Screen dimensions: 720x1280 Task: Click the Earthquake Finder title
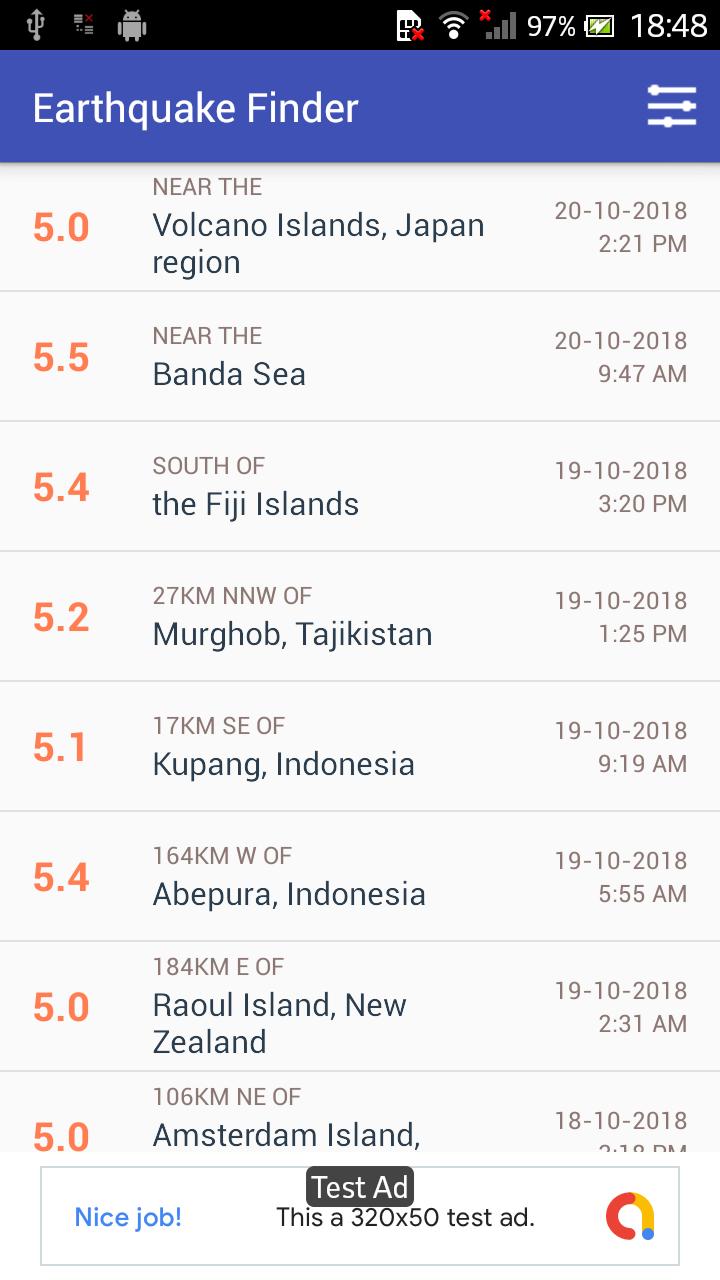click(195, 107)
